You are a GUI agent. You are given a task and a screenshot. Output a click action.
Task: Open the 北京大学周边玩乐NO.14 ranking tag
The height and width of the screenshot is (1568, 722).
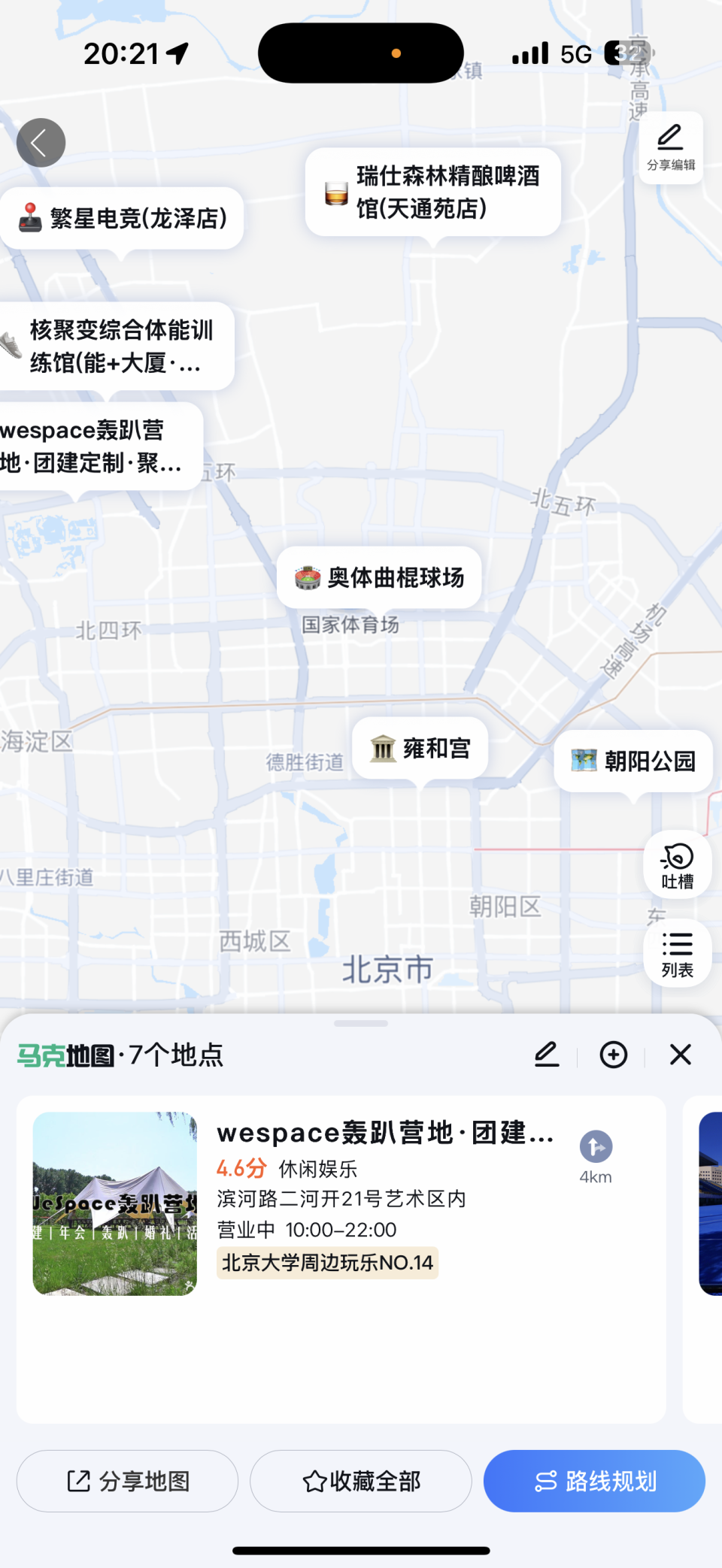pos(327,1263)
